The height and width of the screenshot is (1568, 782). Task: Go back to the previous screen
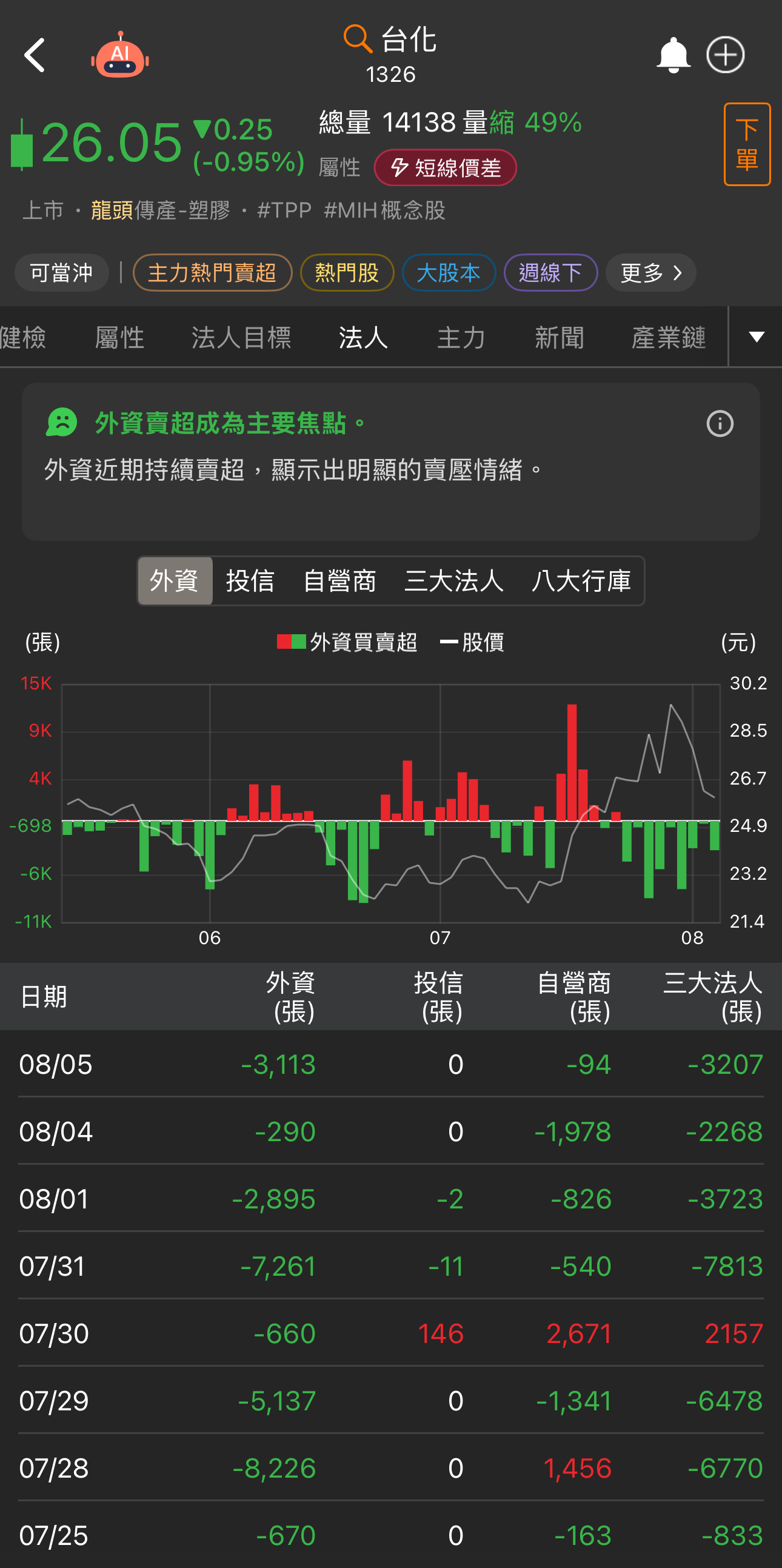[35, 55]
